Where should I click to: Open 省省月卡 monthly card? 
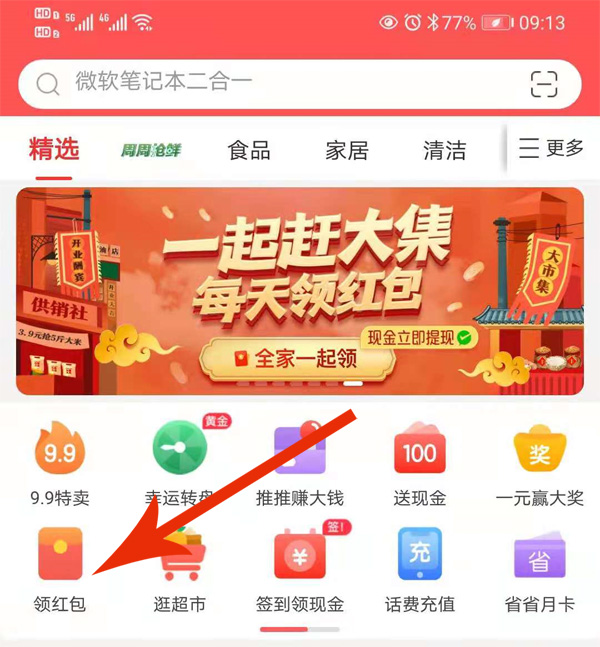click(540, 555)
